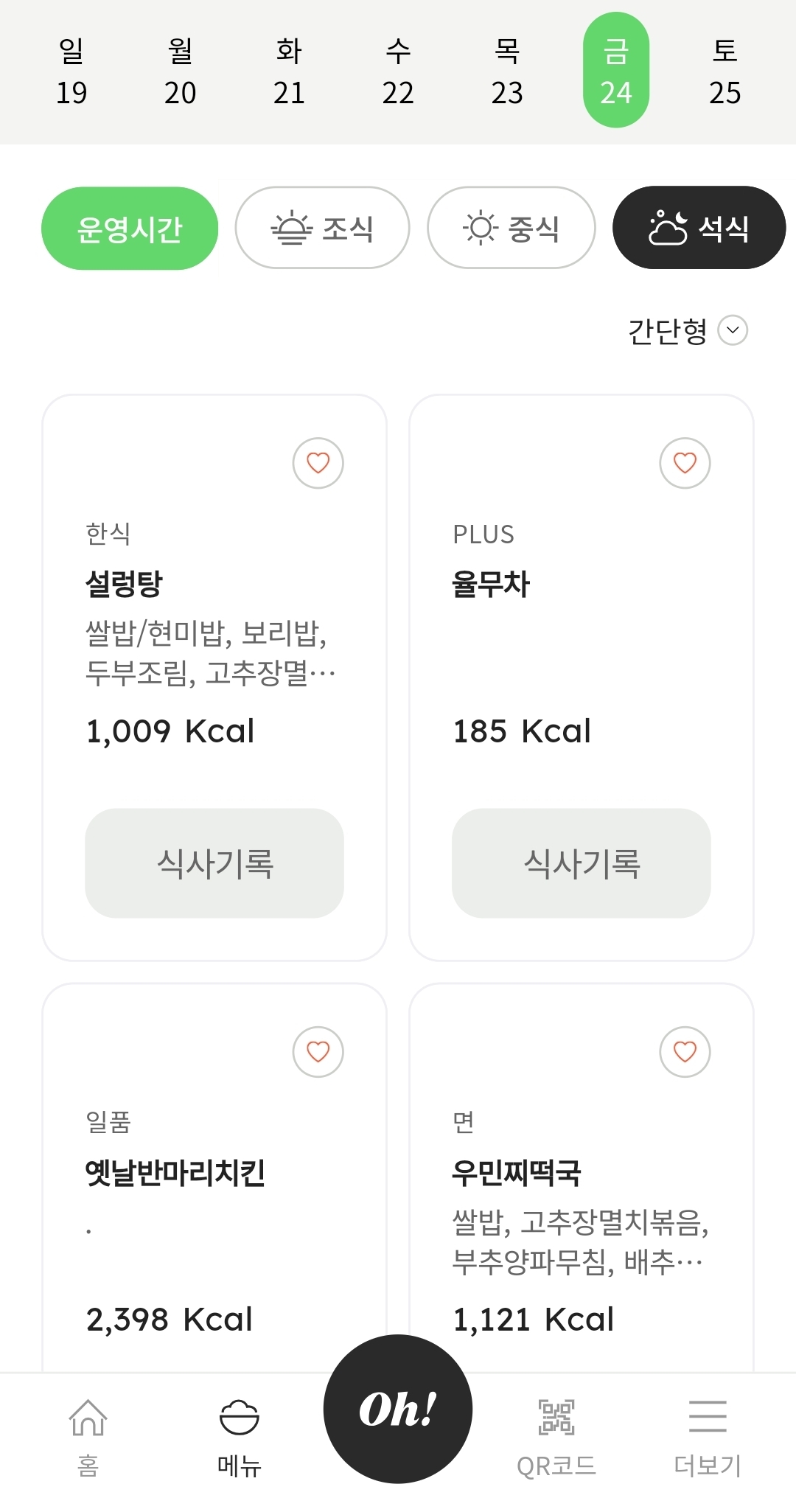The height and width of the screenshot is (1512, 796).
Task: Open the 옛날반마리치킨 menu card
Action: 214,1180
